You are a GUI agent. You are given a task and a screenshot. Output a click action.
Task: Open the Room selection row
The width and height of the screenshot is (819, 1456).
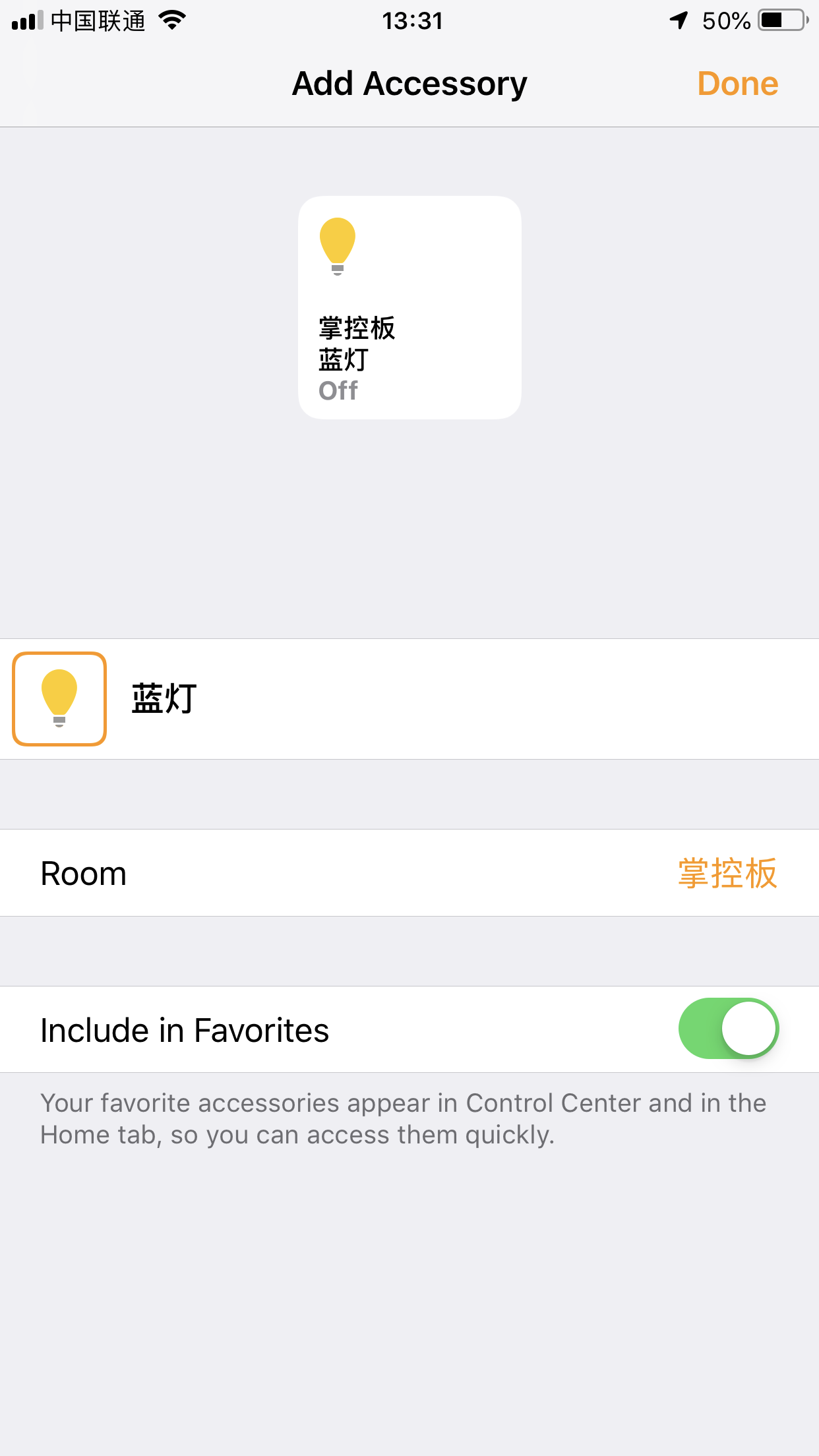409,873
